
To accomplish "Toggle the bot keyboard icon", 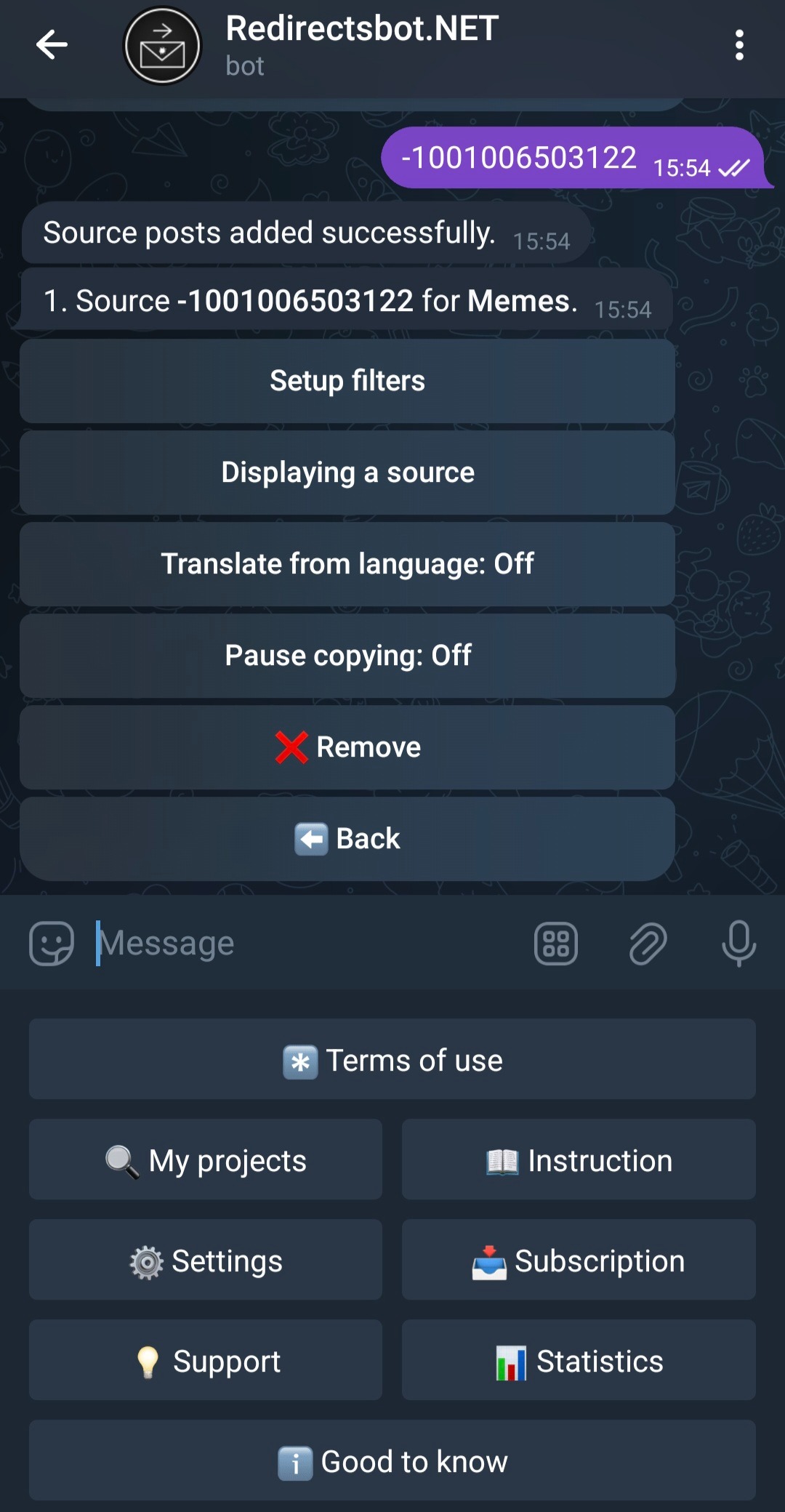I will click(556, 944).
